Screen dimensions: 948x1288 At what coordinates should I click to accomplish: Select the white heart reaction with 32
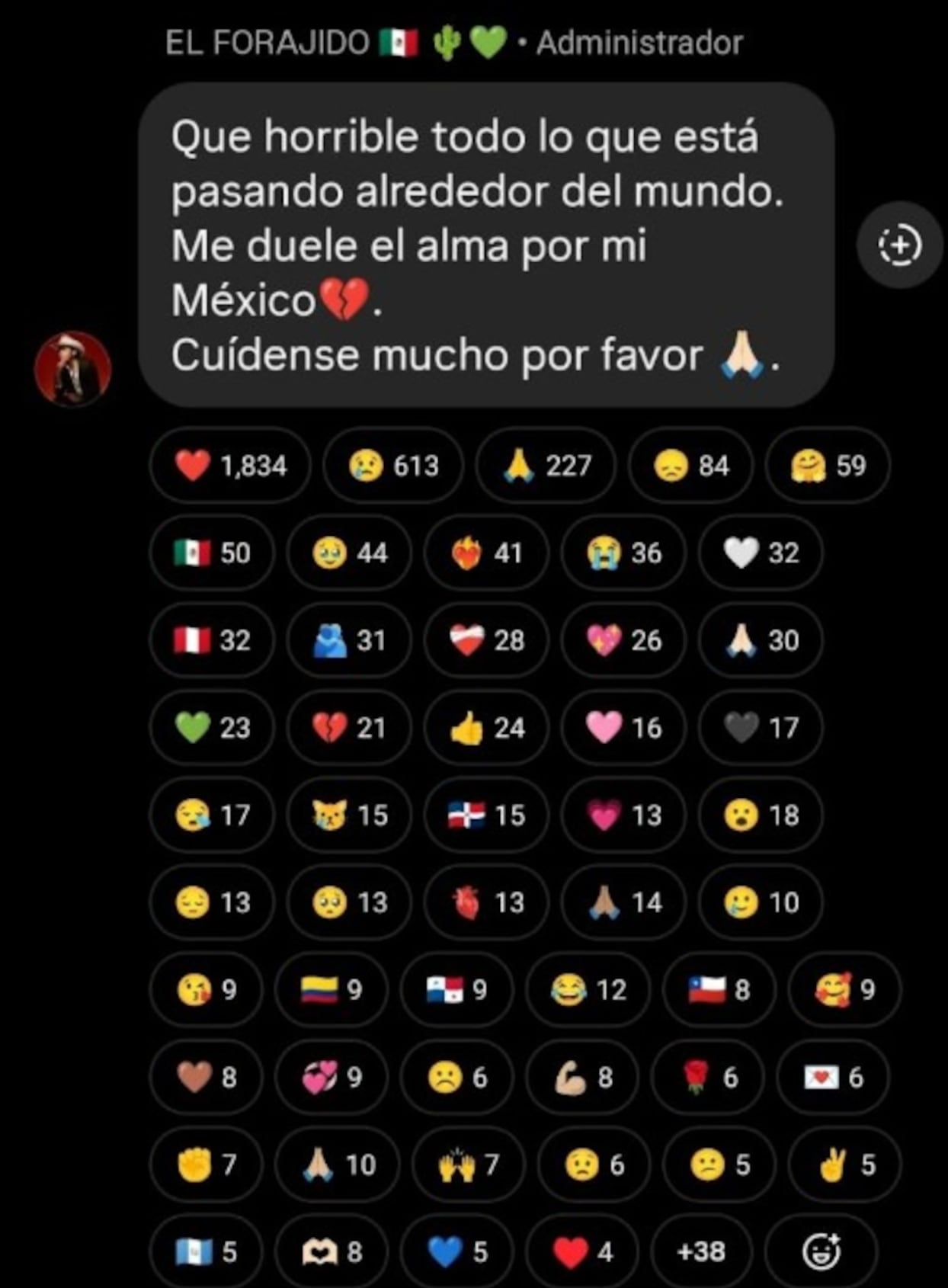pos(761,553)
